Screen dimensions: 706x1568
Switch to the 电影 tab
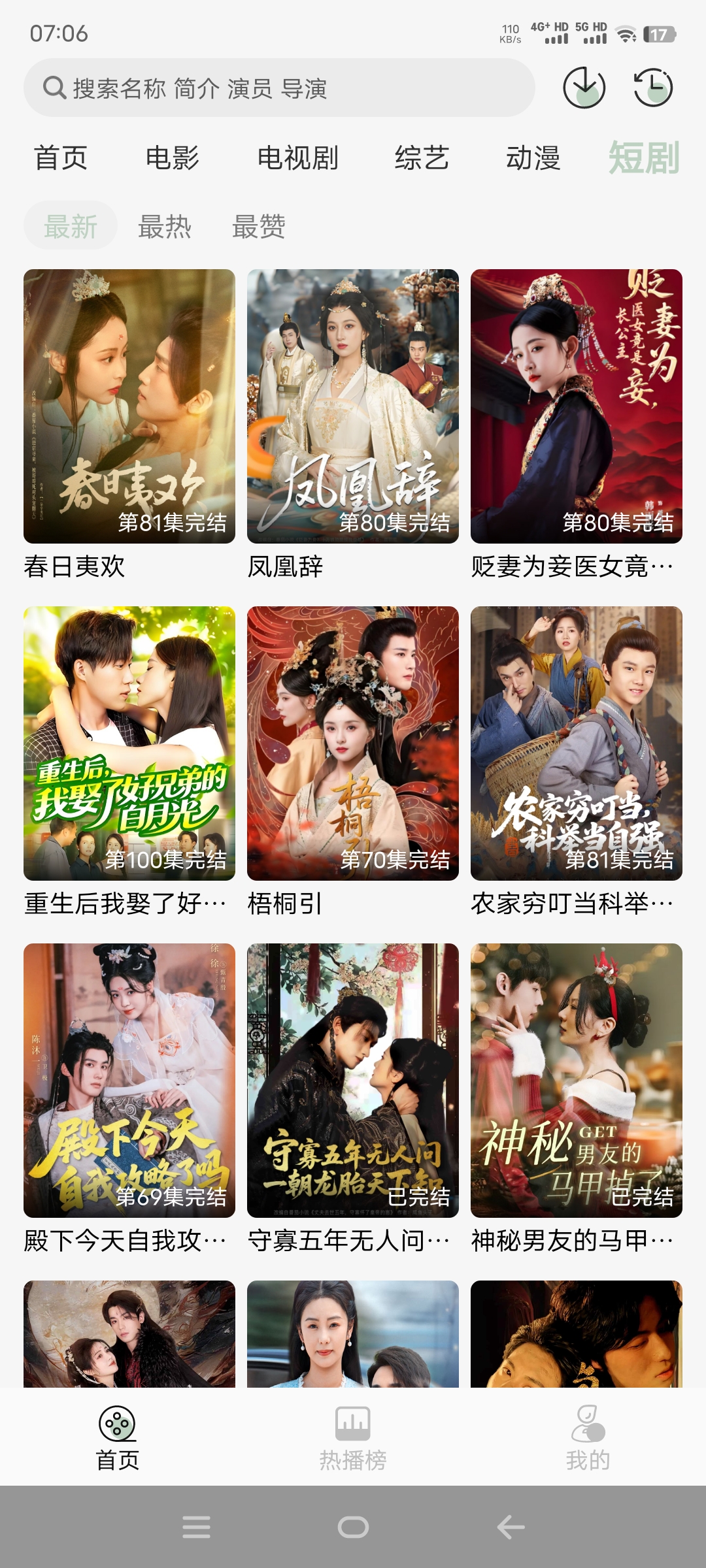(x=173, y=157)
